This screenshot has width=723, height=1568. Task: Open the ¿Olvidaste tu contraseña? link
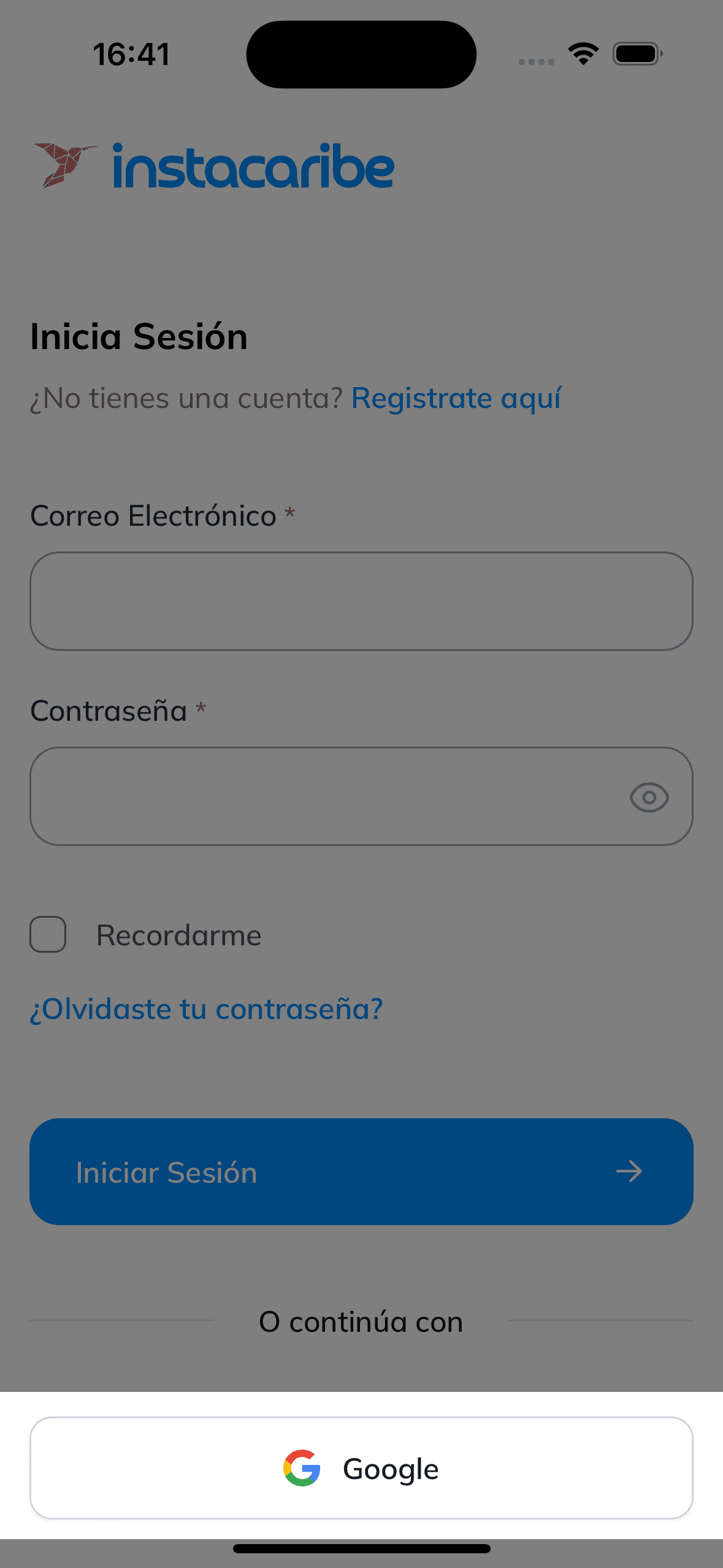206,1009
